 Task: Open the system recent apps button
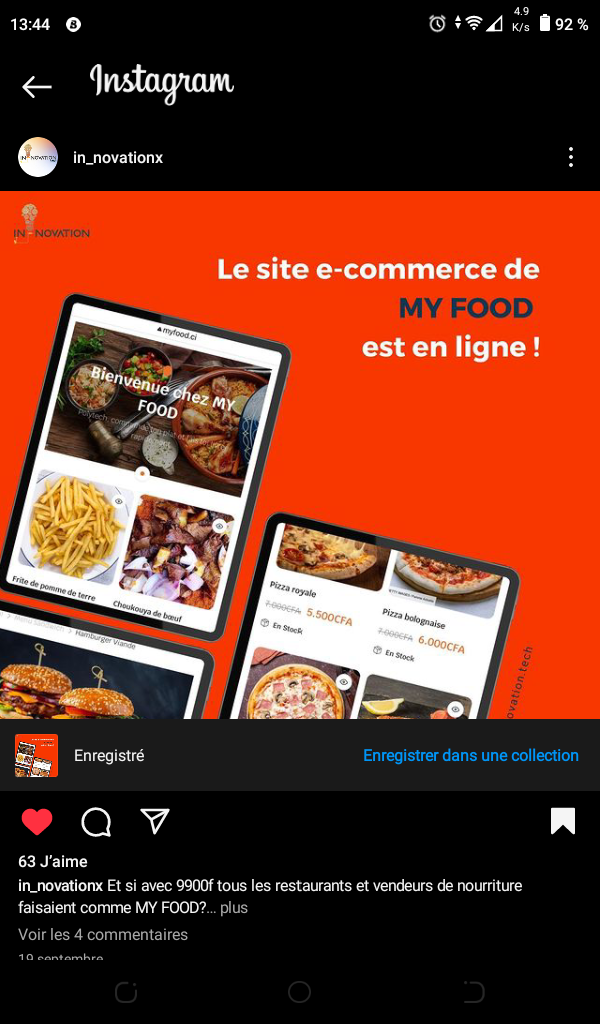[126, 992]
